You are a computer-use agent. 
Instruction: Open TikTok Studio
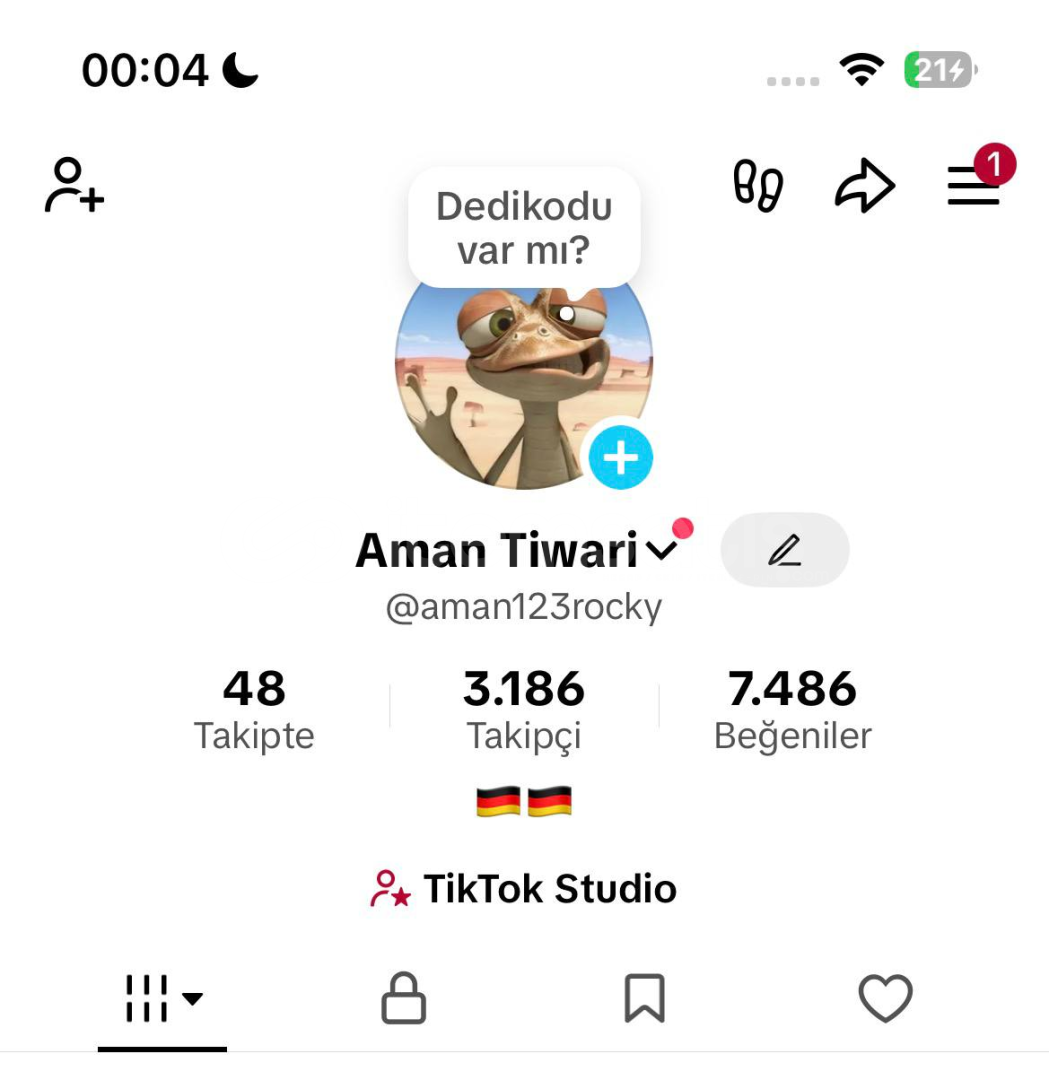tap(524, 889)
